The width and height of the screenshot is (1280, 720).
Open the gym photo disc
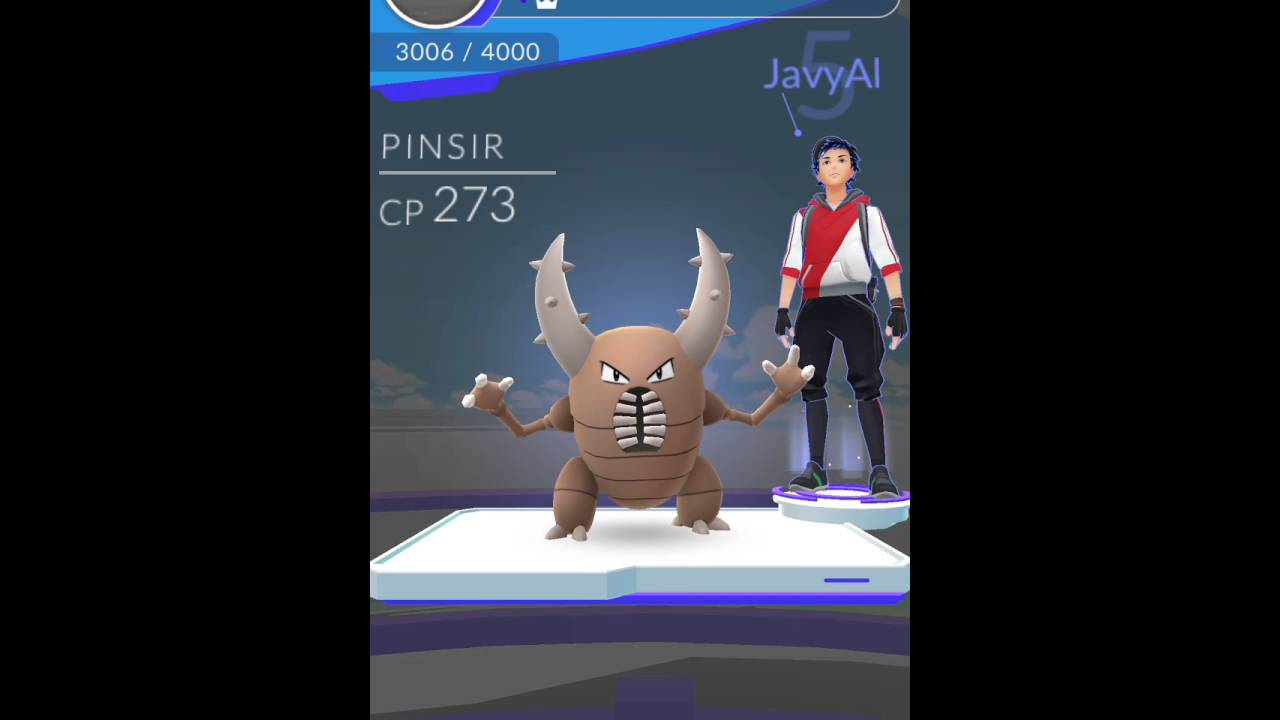point(436,10)
